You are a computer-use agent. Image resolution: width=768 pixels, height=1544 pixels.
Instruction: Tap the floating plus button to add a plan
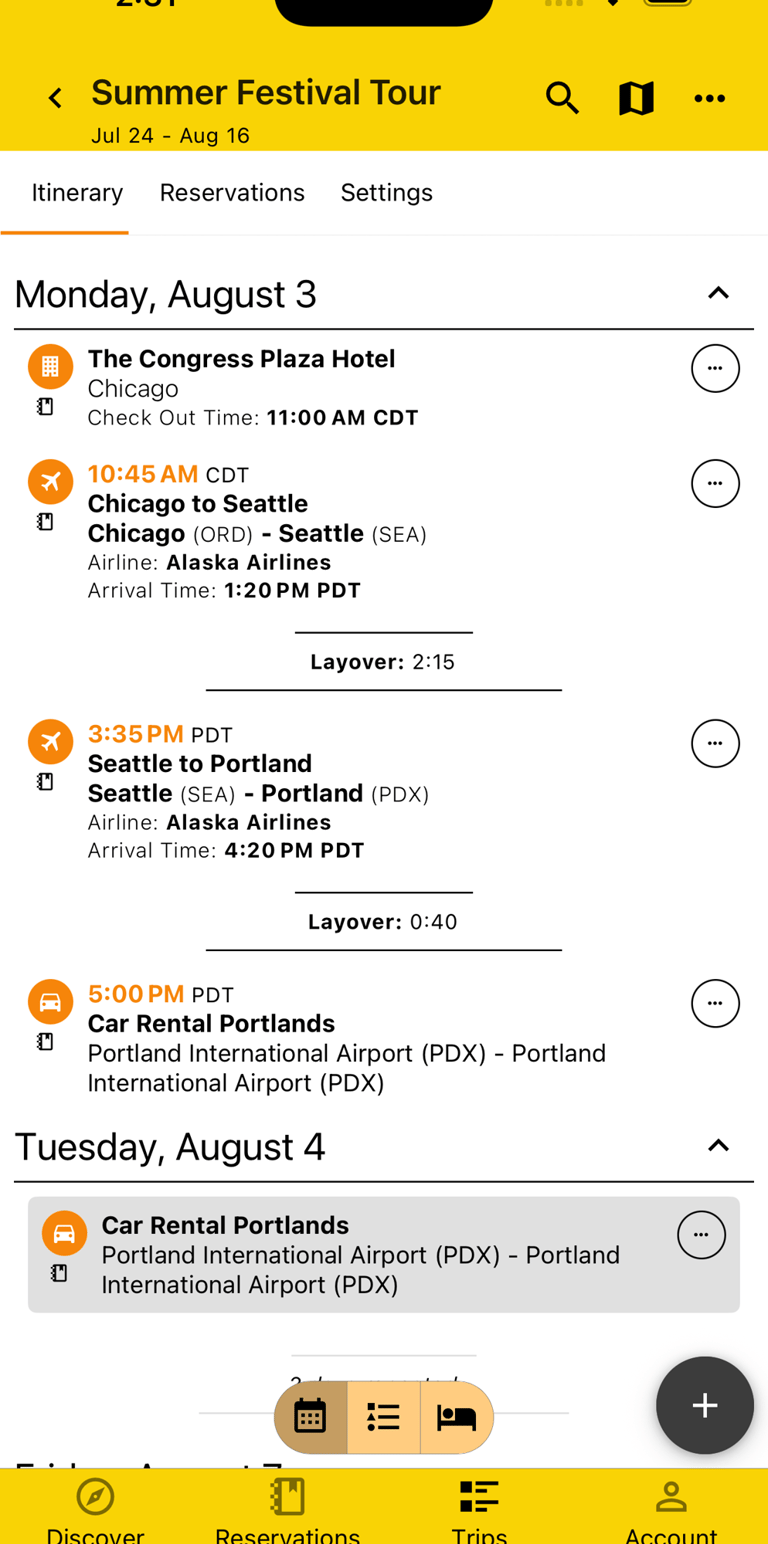pos(704,1405)
